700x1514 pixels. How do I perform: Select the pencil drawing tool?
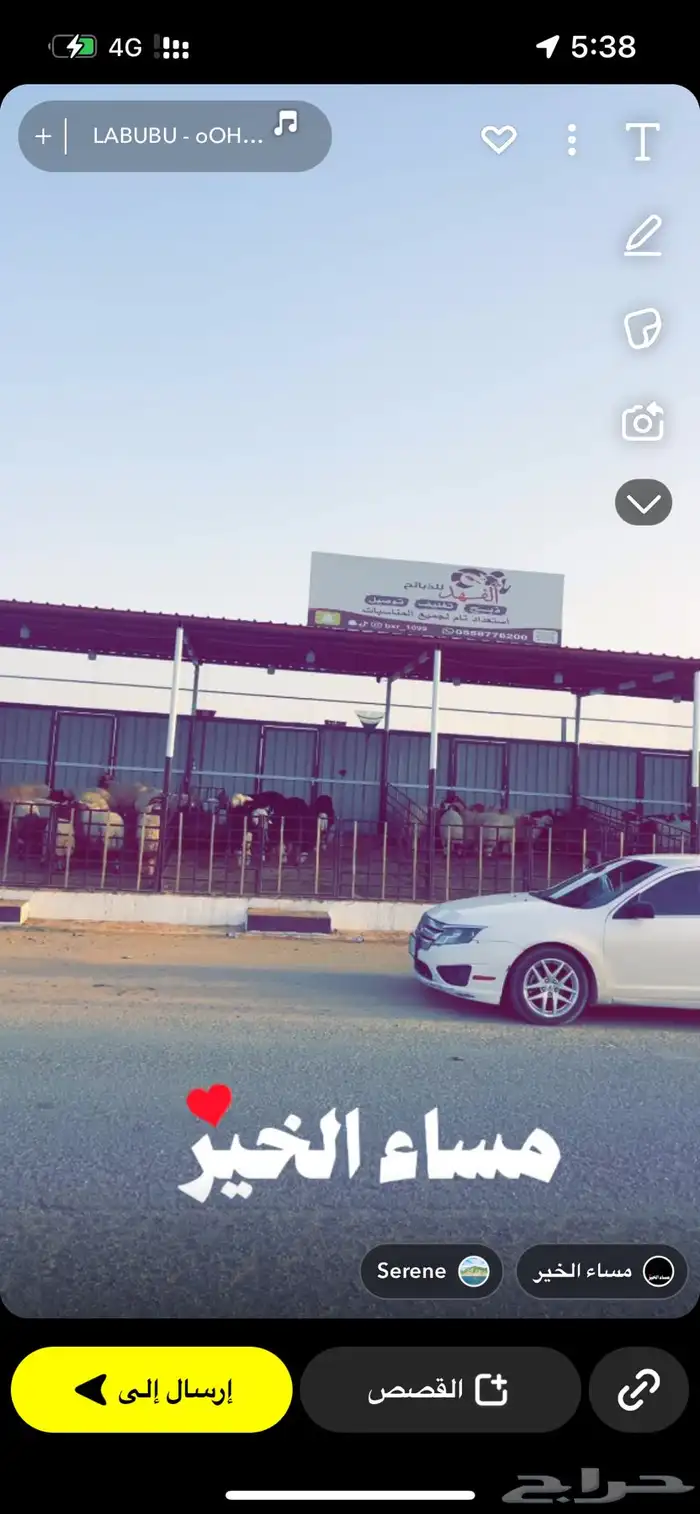click(642, 237)
